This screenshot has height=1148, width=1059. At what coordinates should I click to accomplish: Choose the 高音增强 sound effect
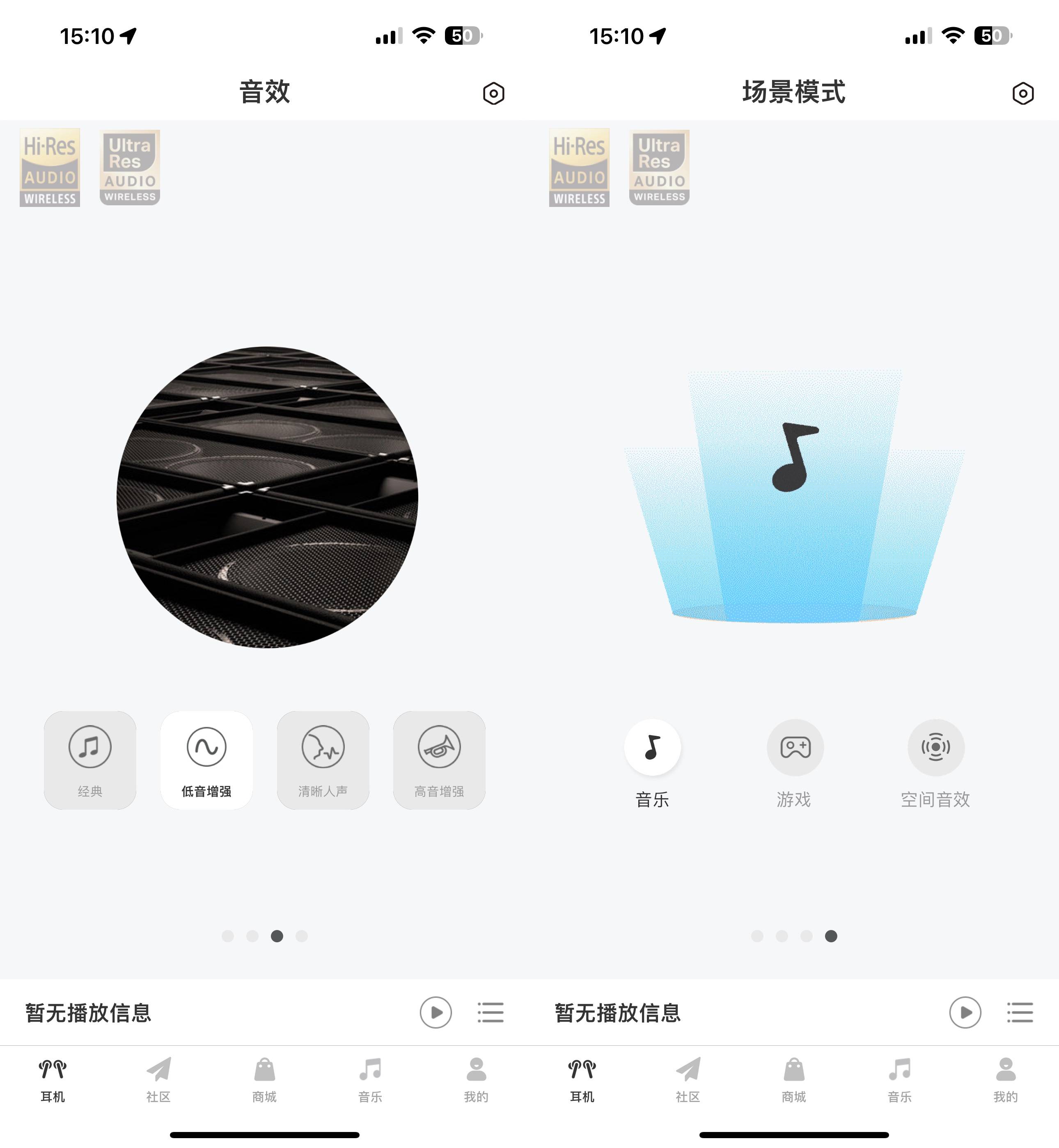pos(440,760)
